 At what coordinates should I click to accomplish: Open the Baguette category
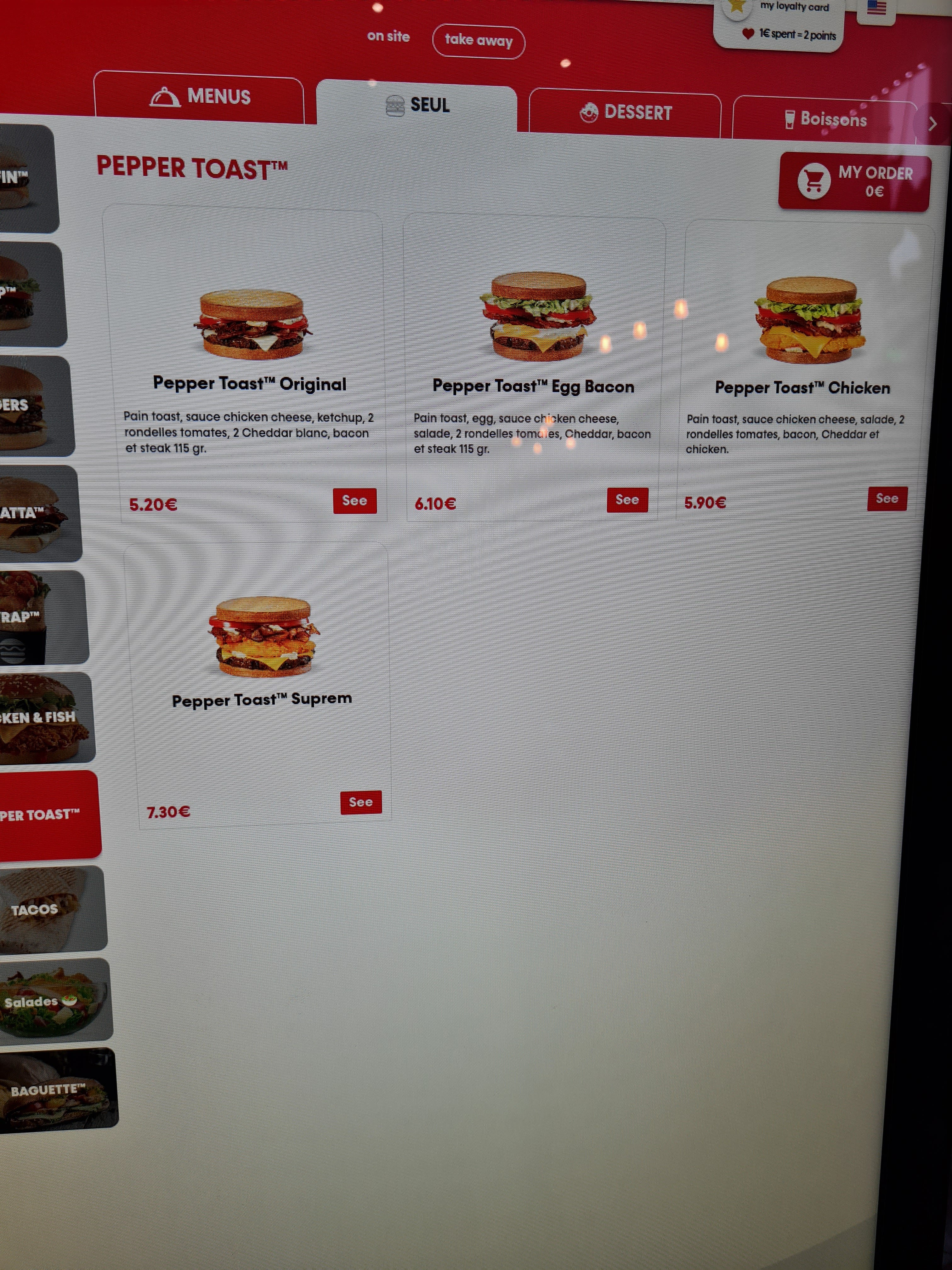pyautogui.click(x=57, y=1090)
